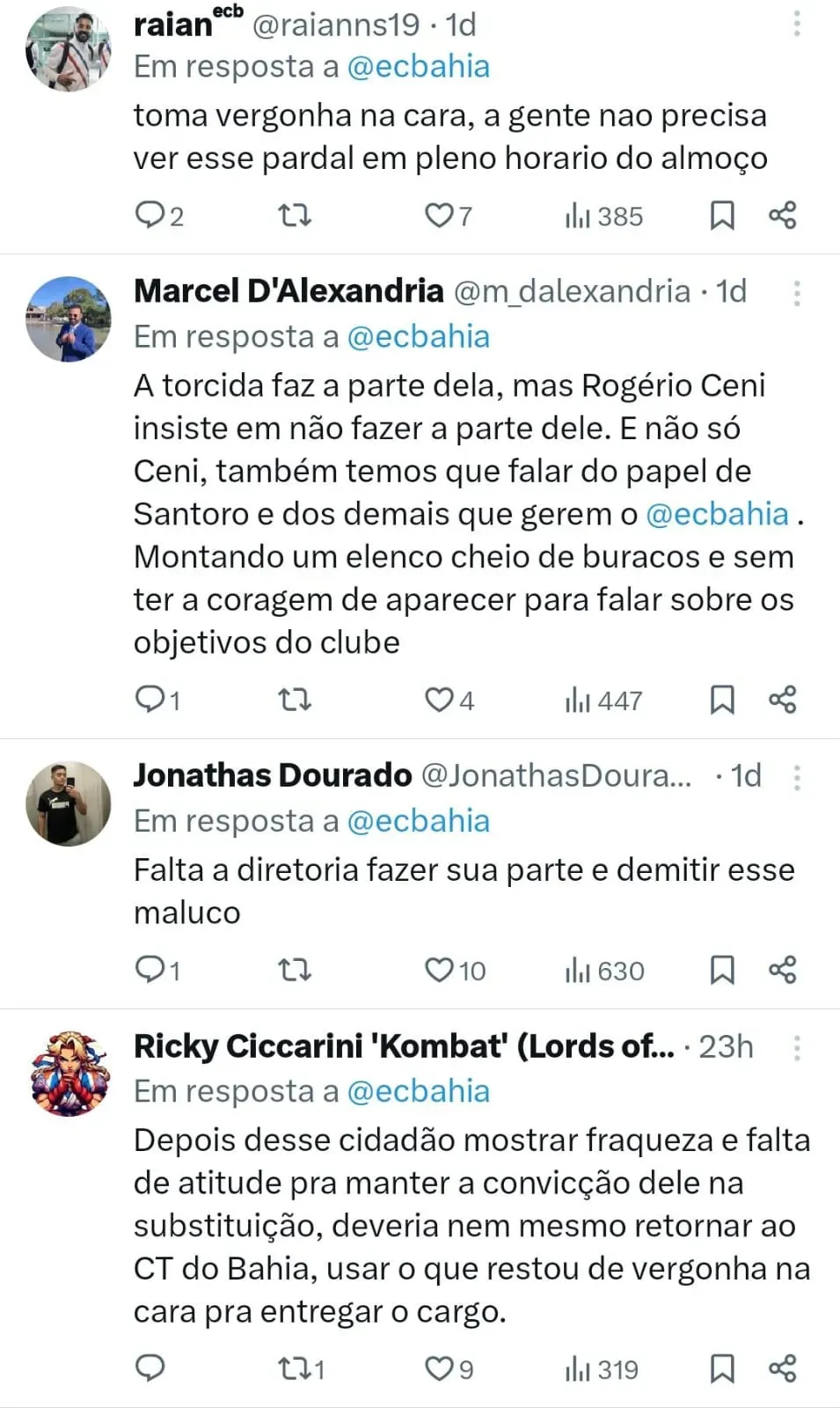Bookmark raian's tweet
The height and width of the screenshot is (1408, 840).
coord(722,216)
